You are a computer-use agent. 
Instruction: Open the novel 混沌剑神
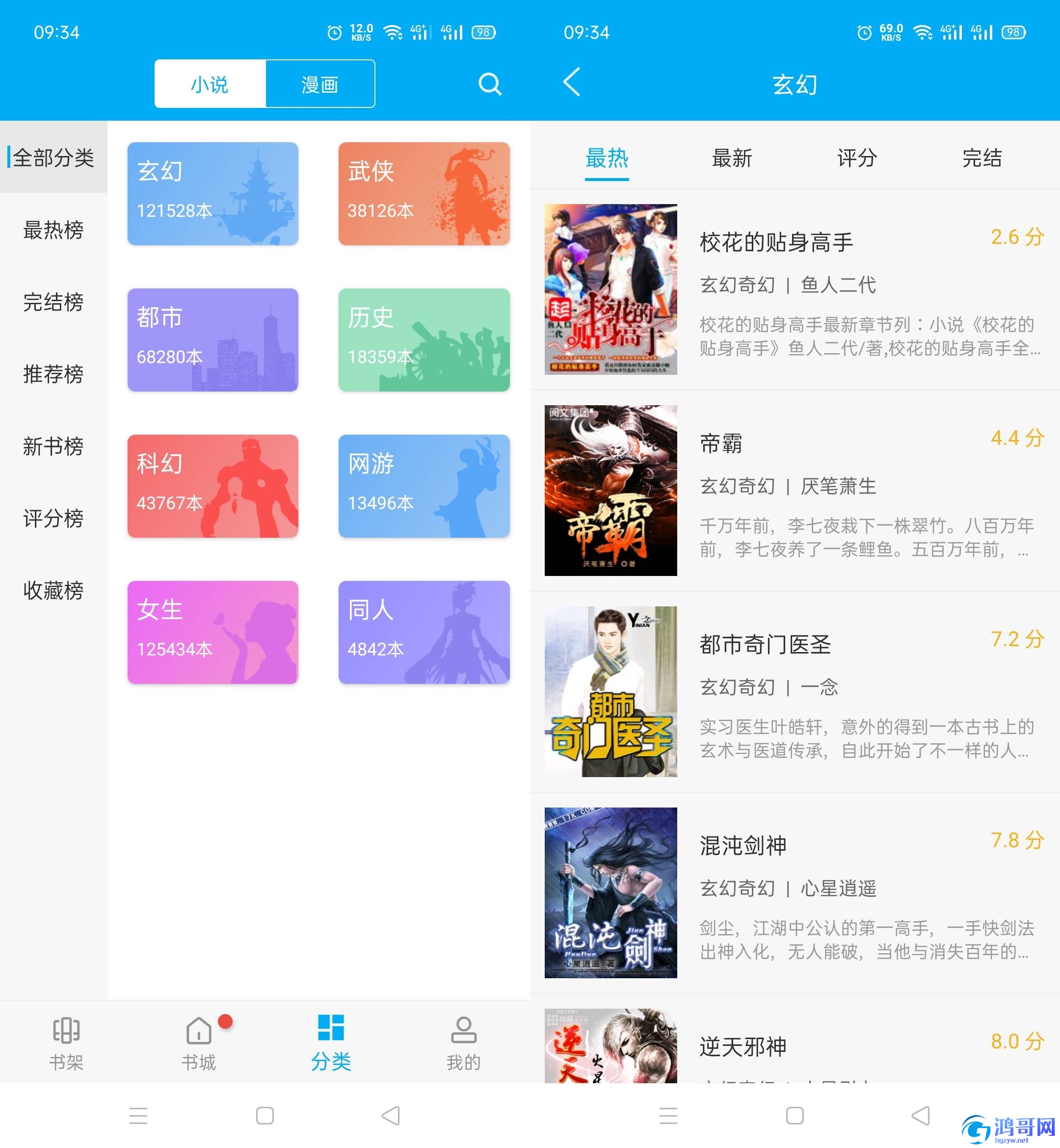tap(795, 893)
